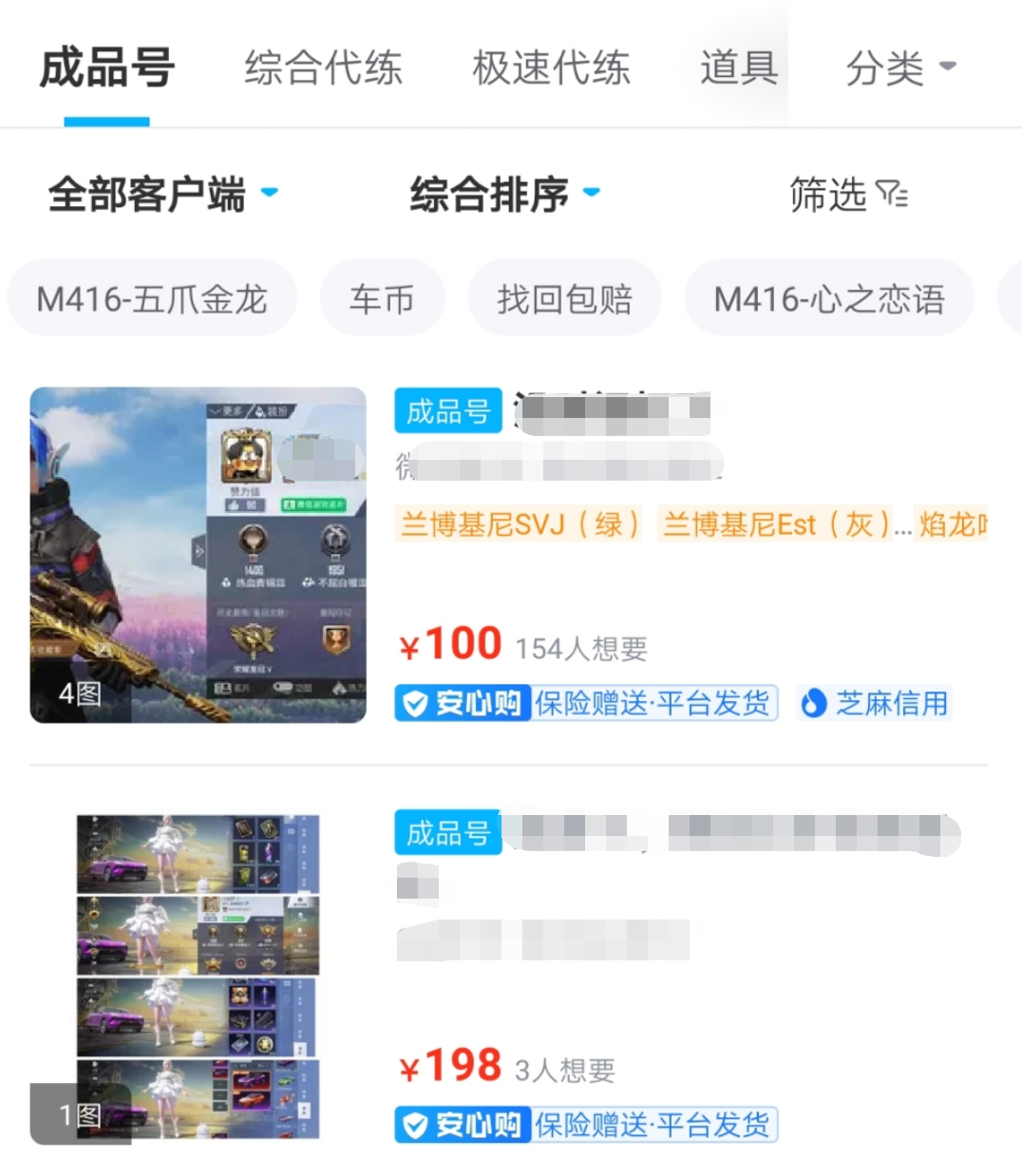The height and width of the screenshot is (1176, 1022).
Task: Expand the 分类 dropdown
Action: tap(899, 68)
